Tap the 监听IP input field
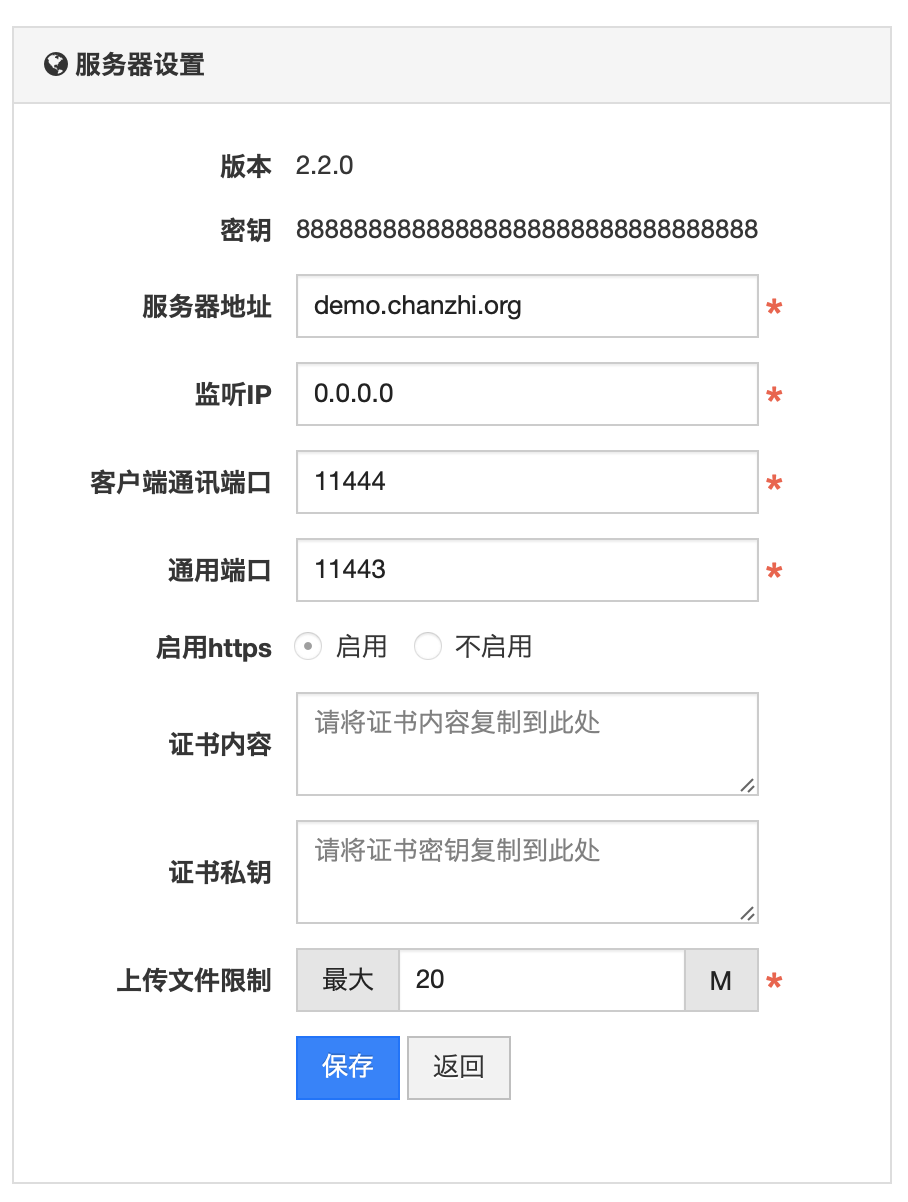The width and height of the screenshot is (908, 1202). (x=527, y=394)
